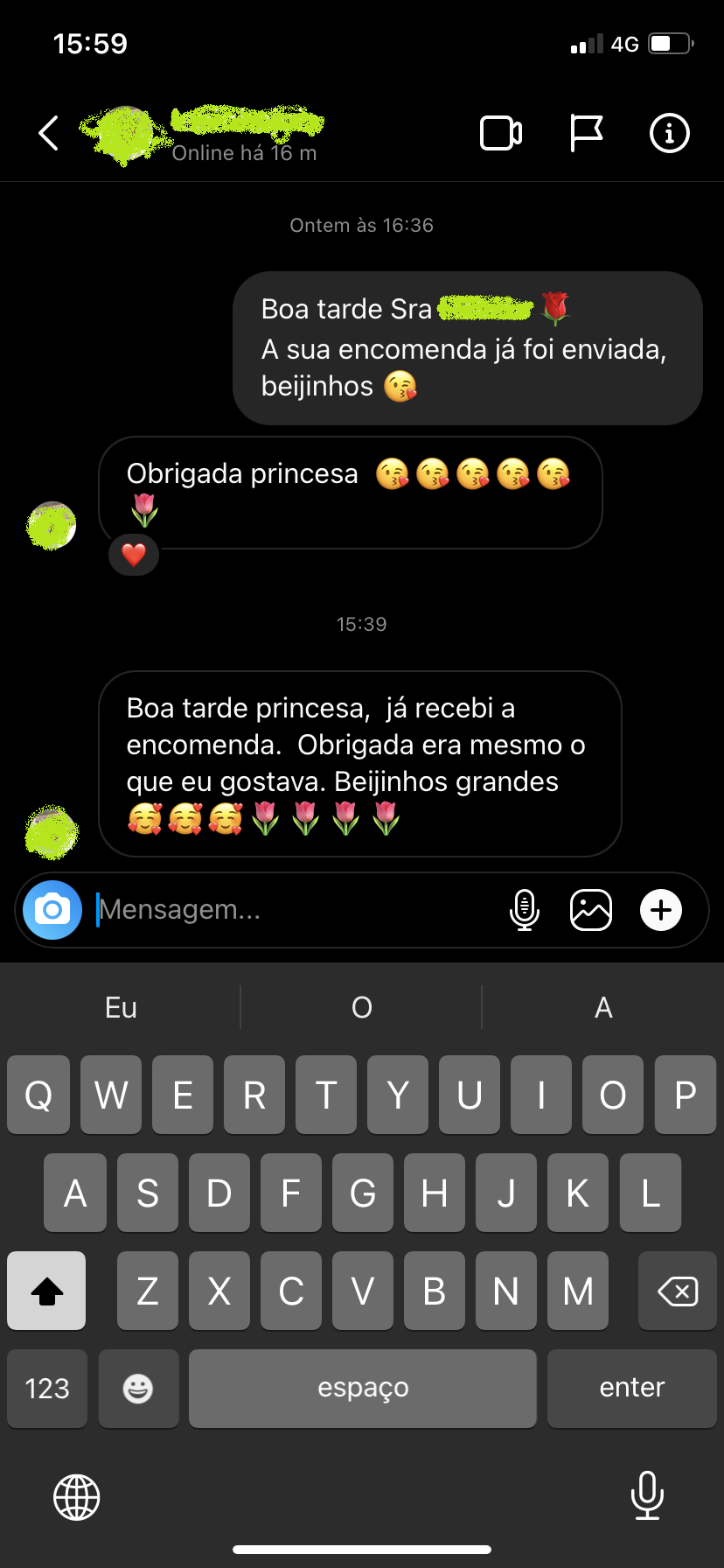724x1568 pixels.
Task: Tap the backspace key
Action: tap(677, 1291)
